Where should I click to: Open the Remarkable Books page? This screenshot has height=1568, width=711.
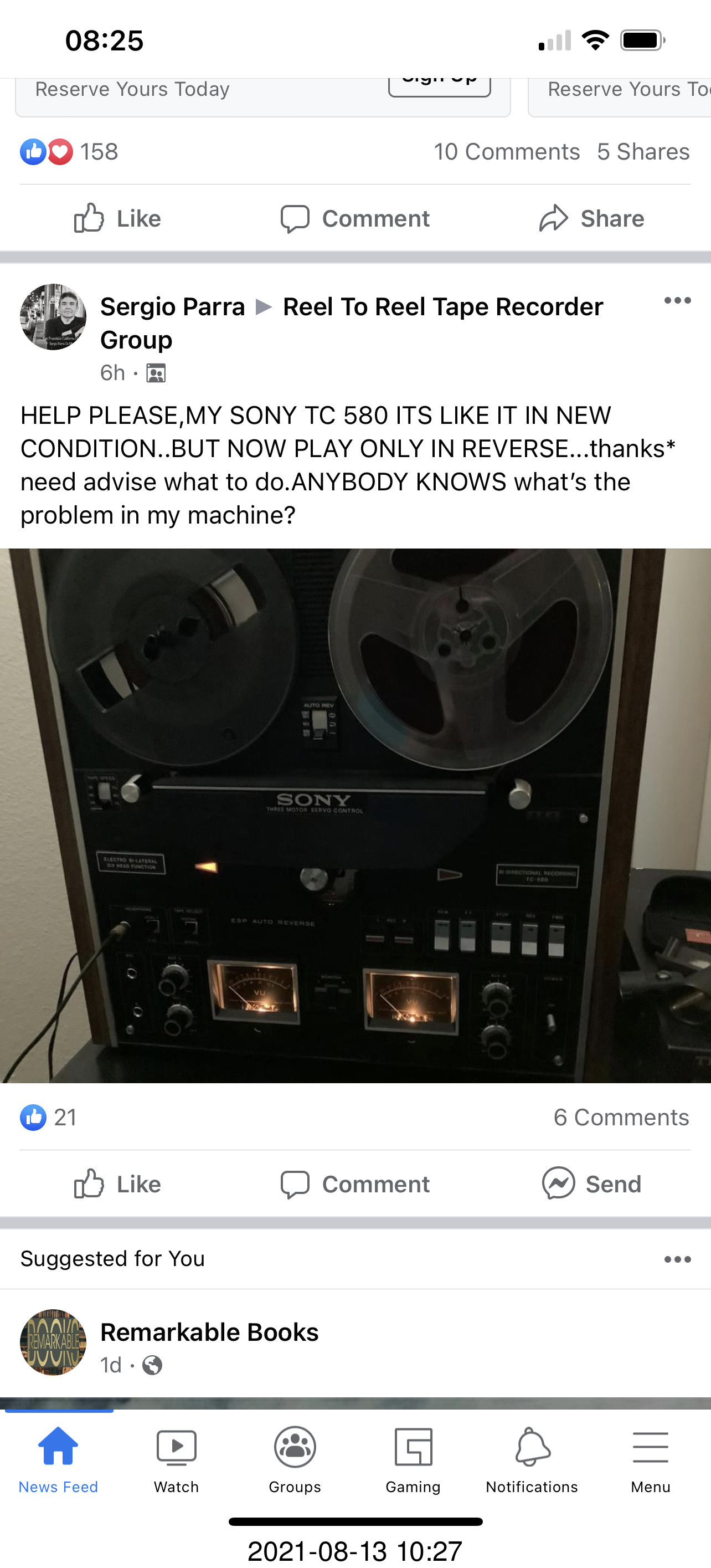[209, 1333]
